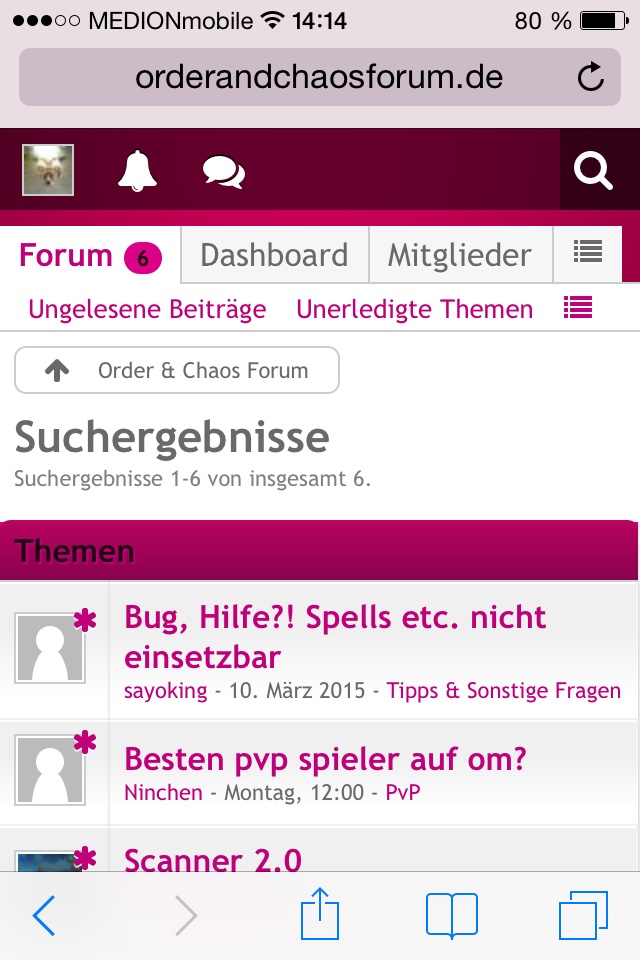The height and width of the screenshot is (960, 640).
Task: Select the Forum tab
Action: coord(90,256)
